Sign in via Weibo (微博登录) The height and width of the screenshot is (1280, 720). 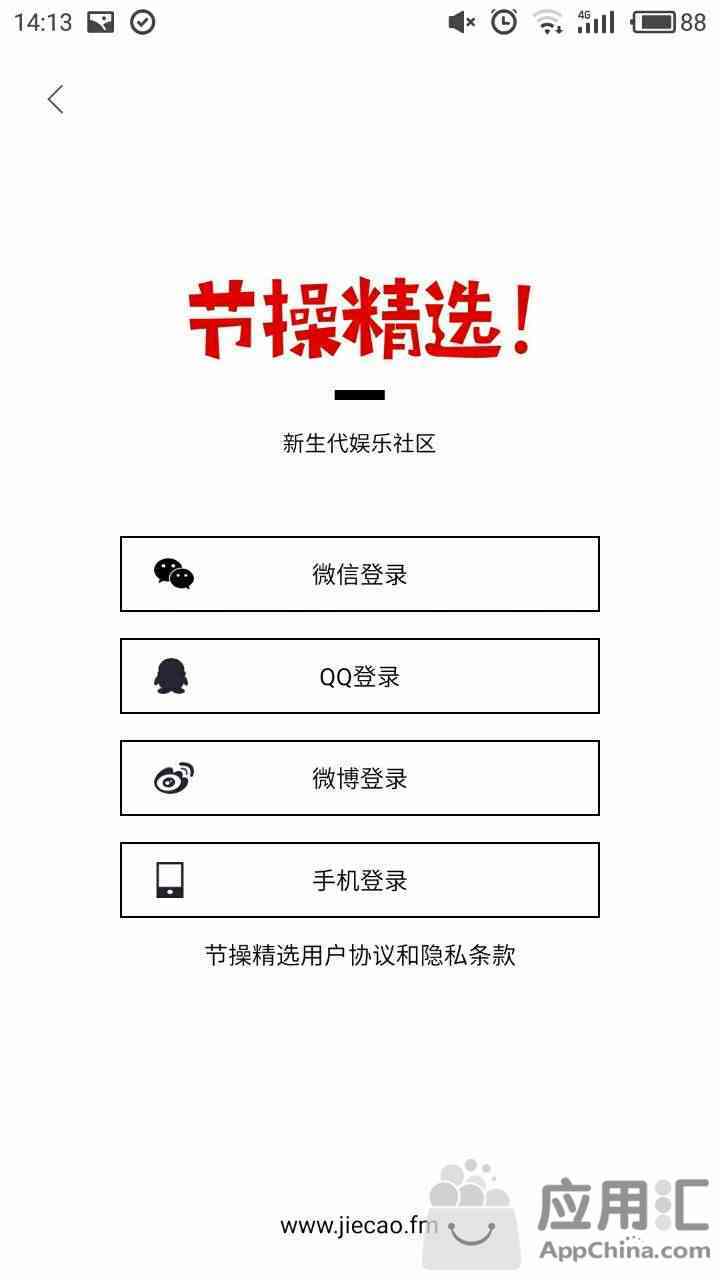360,778
